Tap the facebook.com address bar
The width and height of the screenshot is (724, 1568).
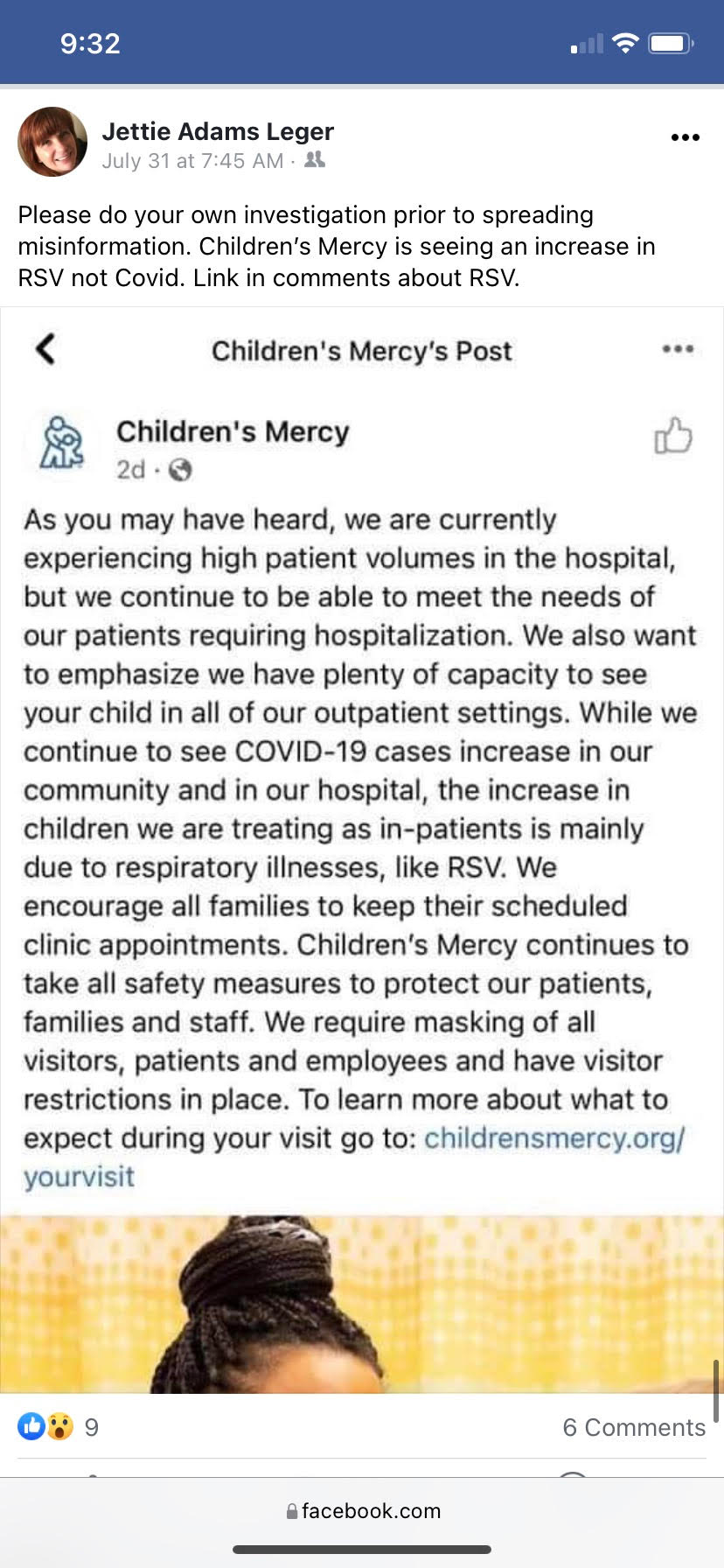click(x=362, y=1511)
